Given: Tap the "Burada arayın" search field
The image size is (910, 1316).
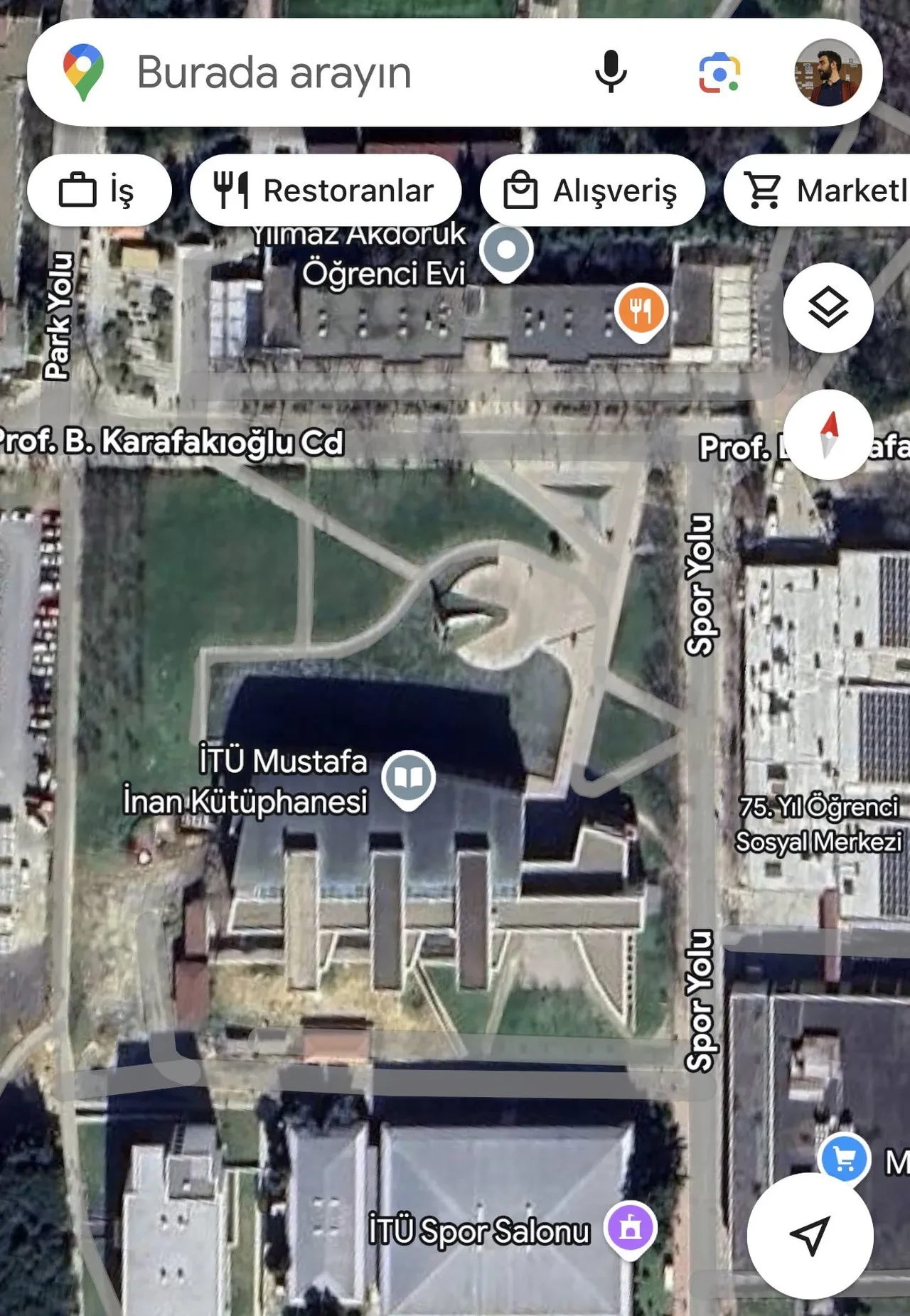Looking at the screenshot, I should pyautogui.click(x=320, y=73).
